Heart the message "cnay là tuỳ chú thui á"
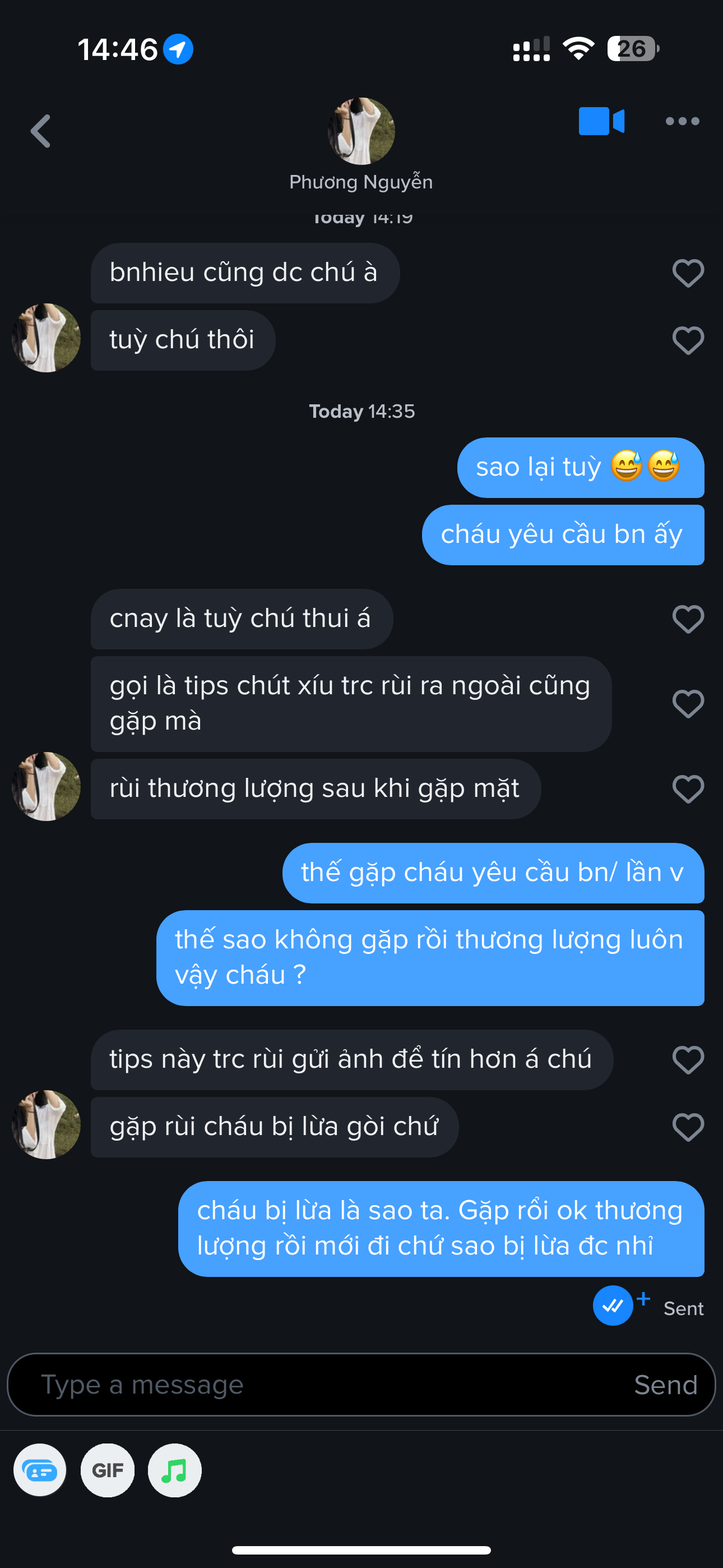 pyautogui.click(x=688, y=619)
